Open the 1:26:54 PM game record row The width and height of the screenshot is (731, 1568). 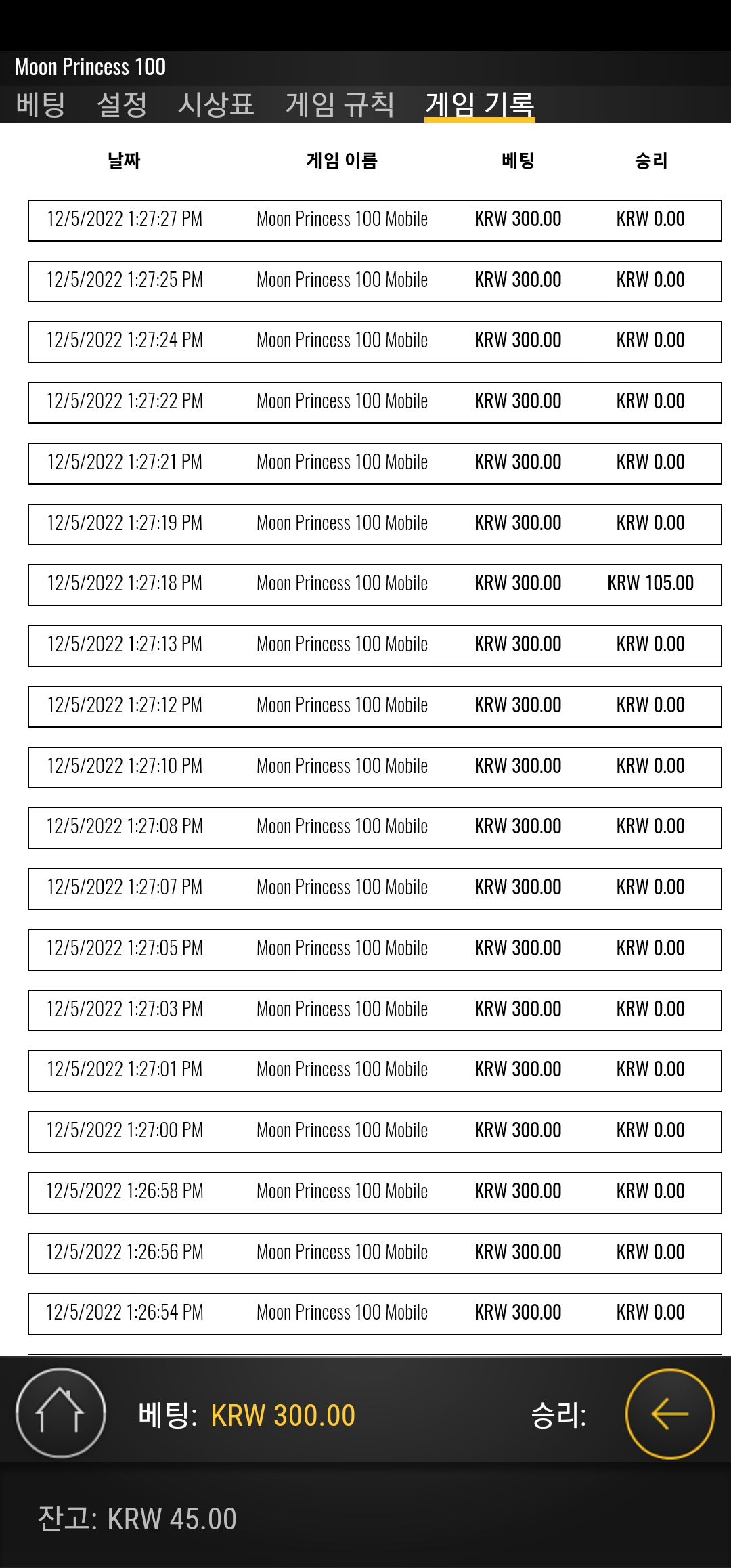(374, 1314)
